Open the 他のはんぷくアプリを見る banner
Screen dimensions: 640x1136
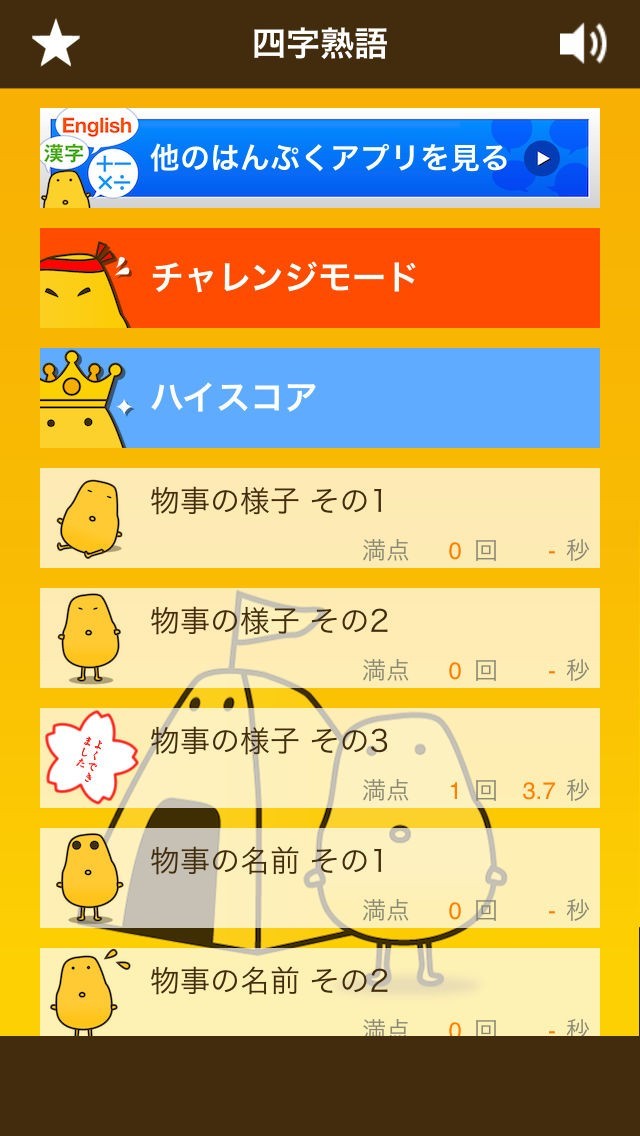click(320, 158)
